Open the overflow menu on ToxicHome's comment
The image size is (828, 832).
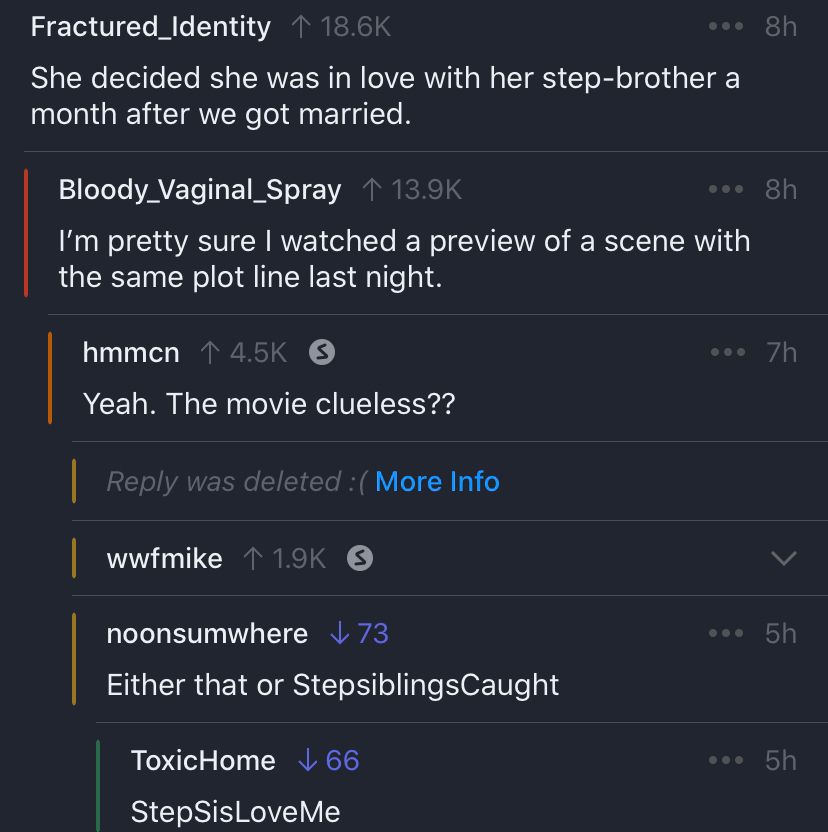[x=724, y=760]
